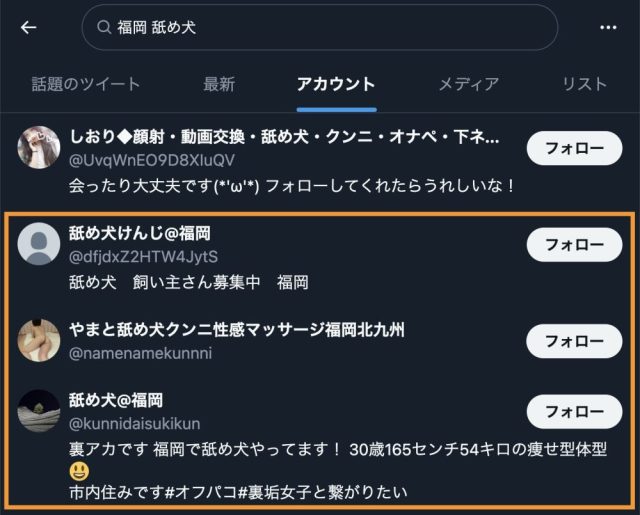Open the three-dot overflow menu
640x515 pixels.
point(608,28)
